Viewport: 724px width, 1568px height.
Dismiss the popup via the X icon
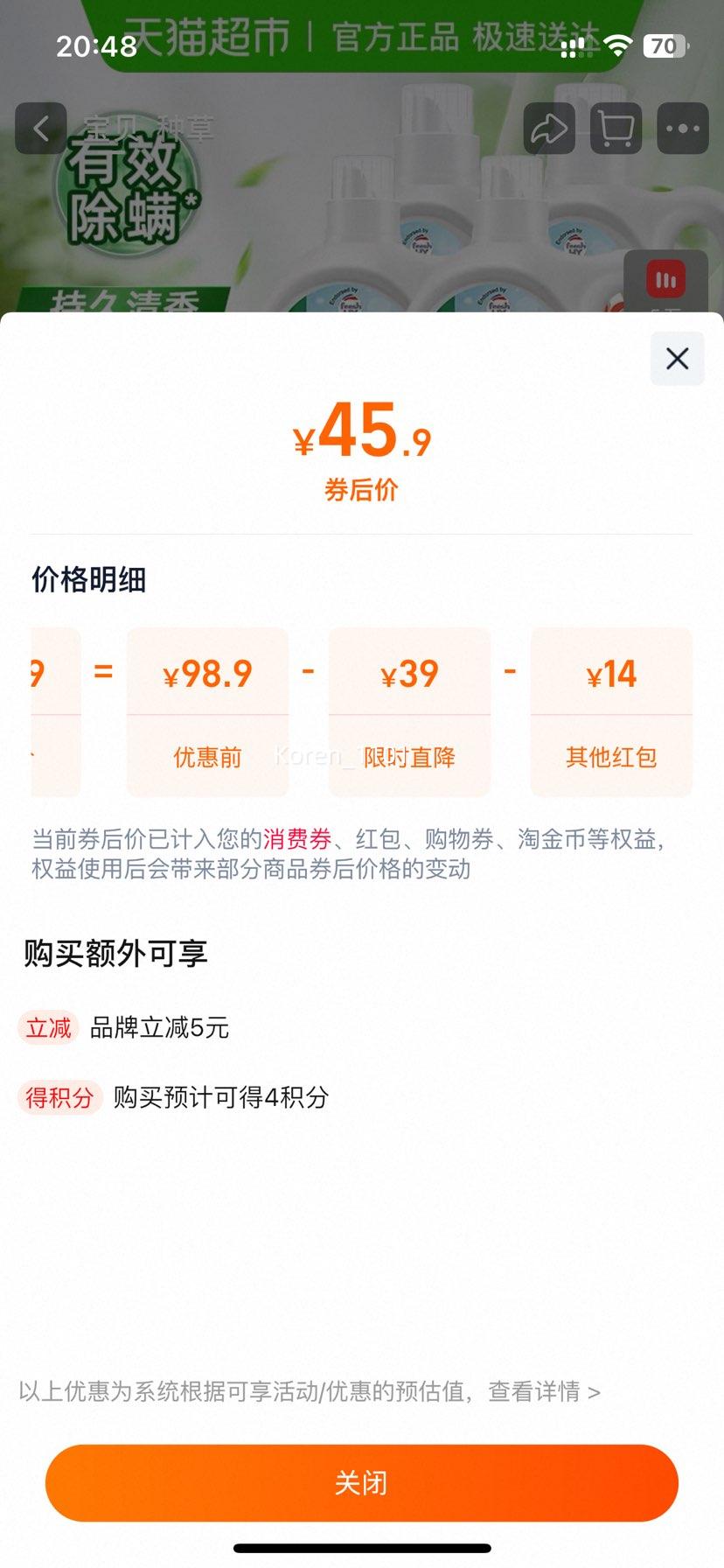point(676,359)
